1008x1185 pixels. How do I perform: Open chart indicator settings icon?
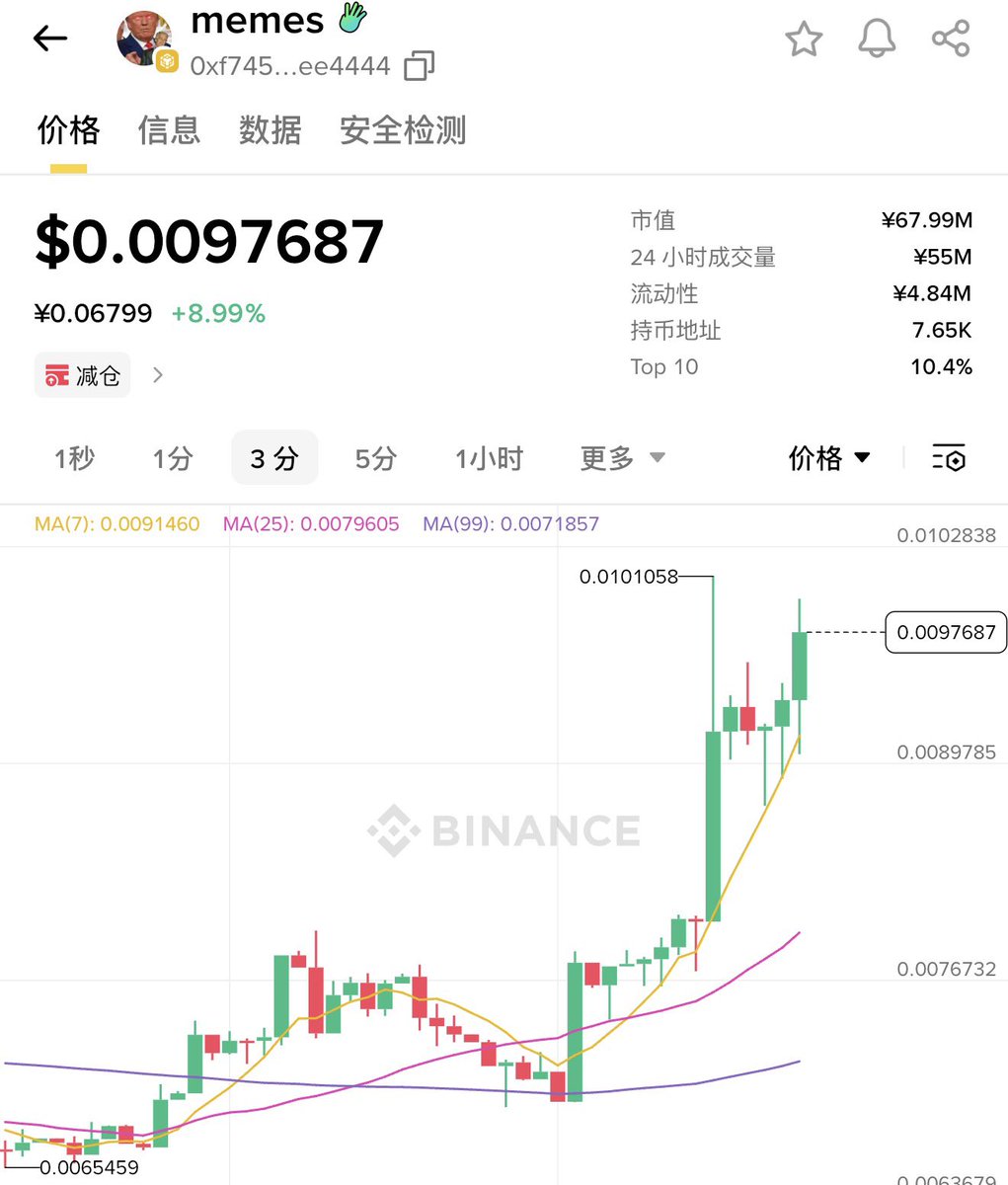pyautogui.click(x=949, y=458)
